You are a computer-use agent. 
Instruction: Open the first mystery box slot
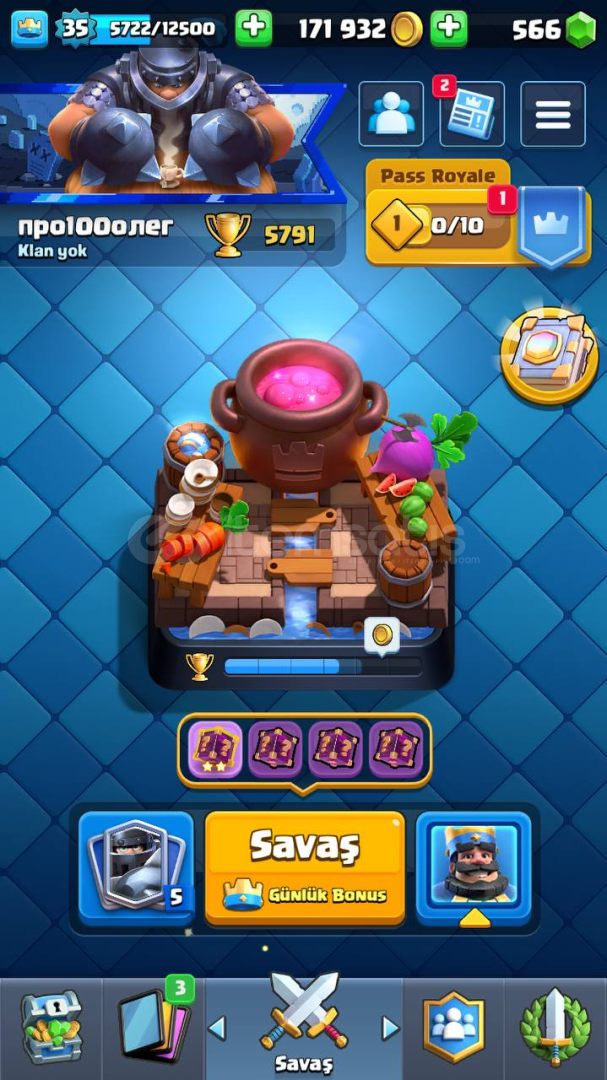[215, 749]
